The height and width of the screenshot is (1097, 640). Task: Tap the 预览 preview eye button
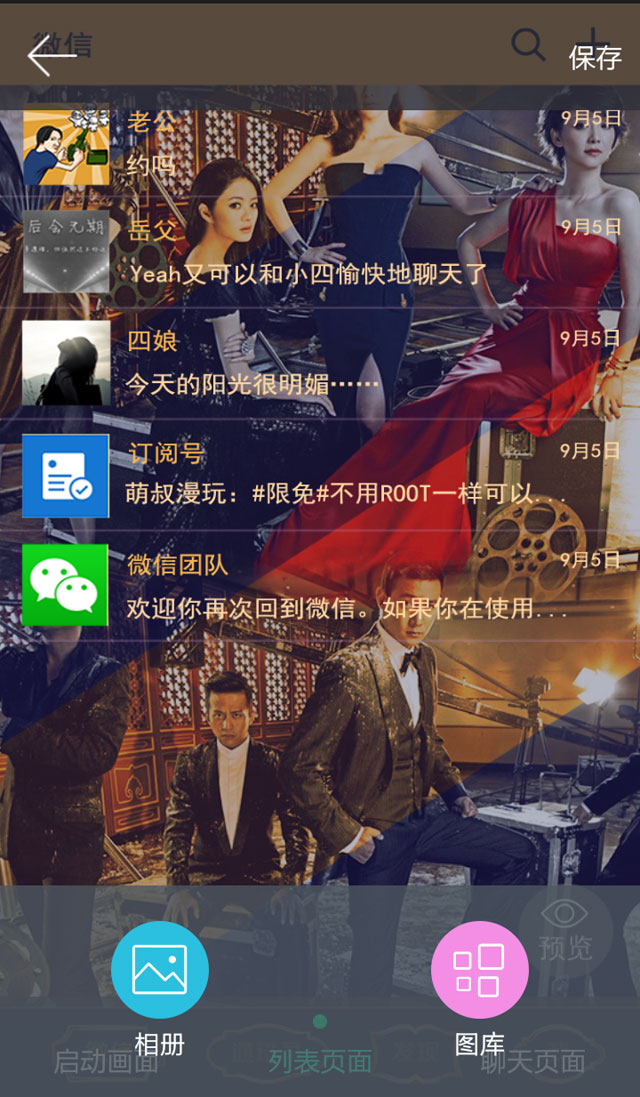click(x=565, y=930)
